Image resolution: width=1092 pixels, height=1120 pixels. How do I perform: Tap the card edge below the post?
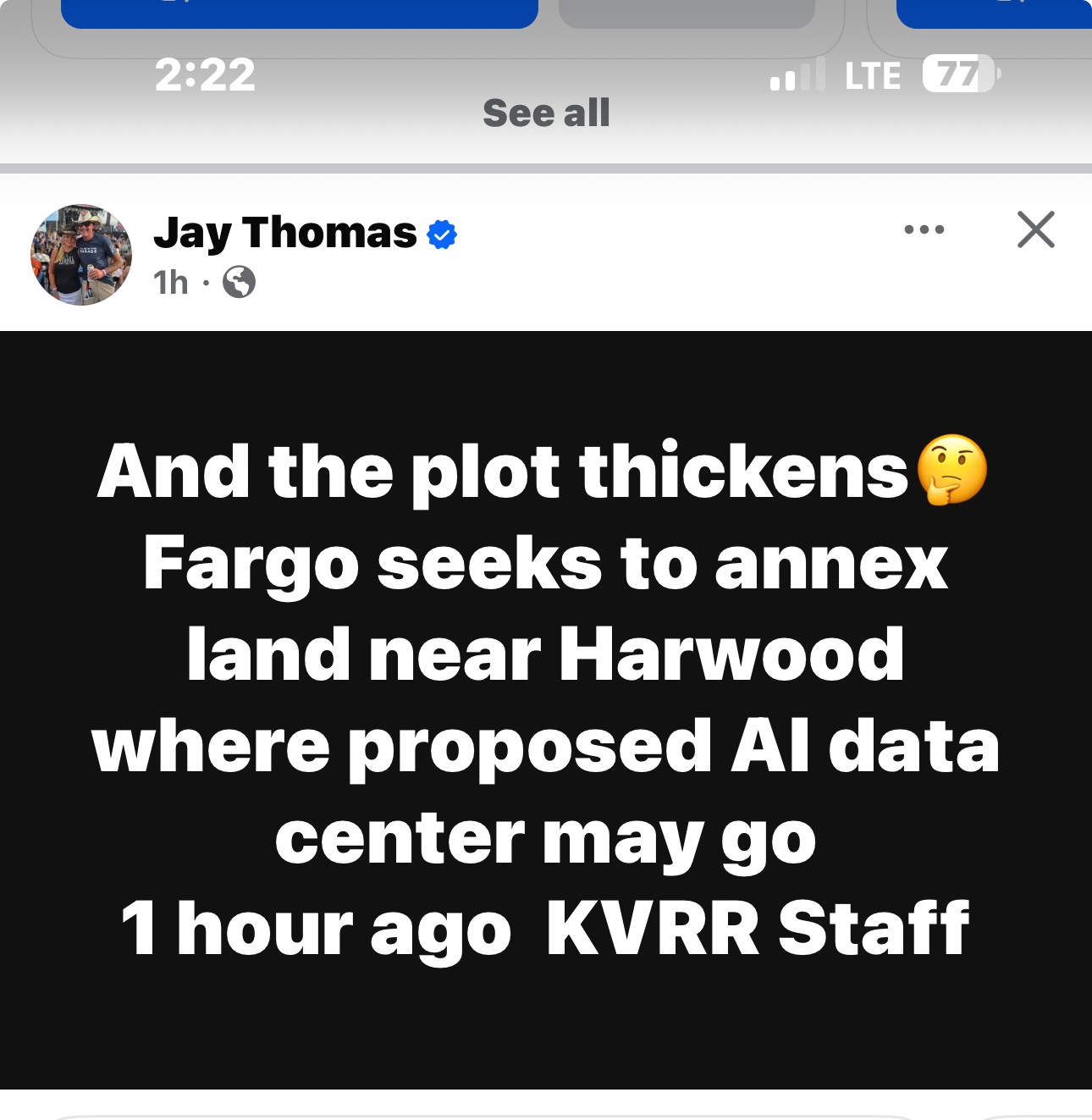pyautogui.click(x=546, y=1113)
